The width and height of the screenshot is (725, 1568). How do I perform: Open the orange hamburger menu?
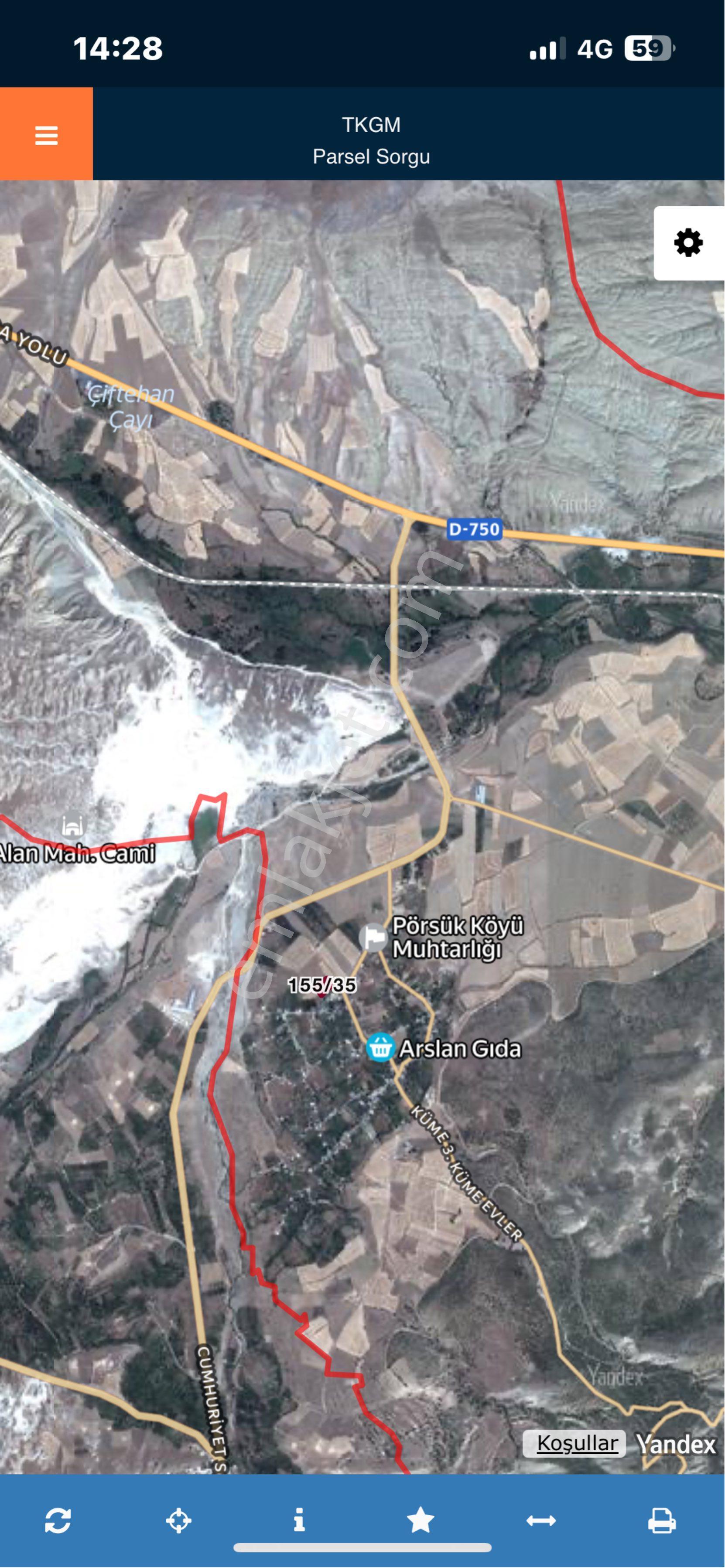point(46,134)
